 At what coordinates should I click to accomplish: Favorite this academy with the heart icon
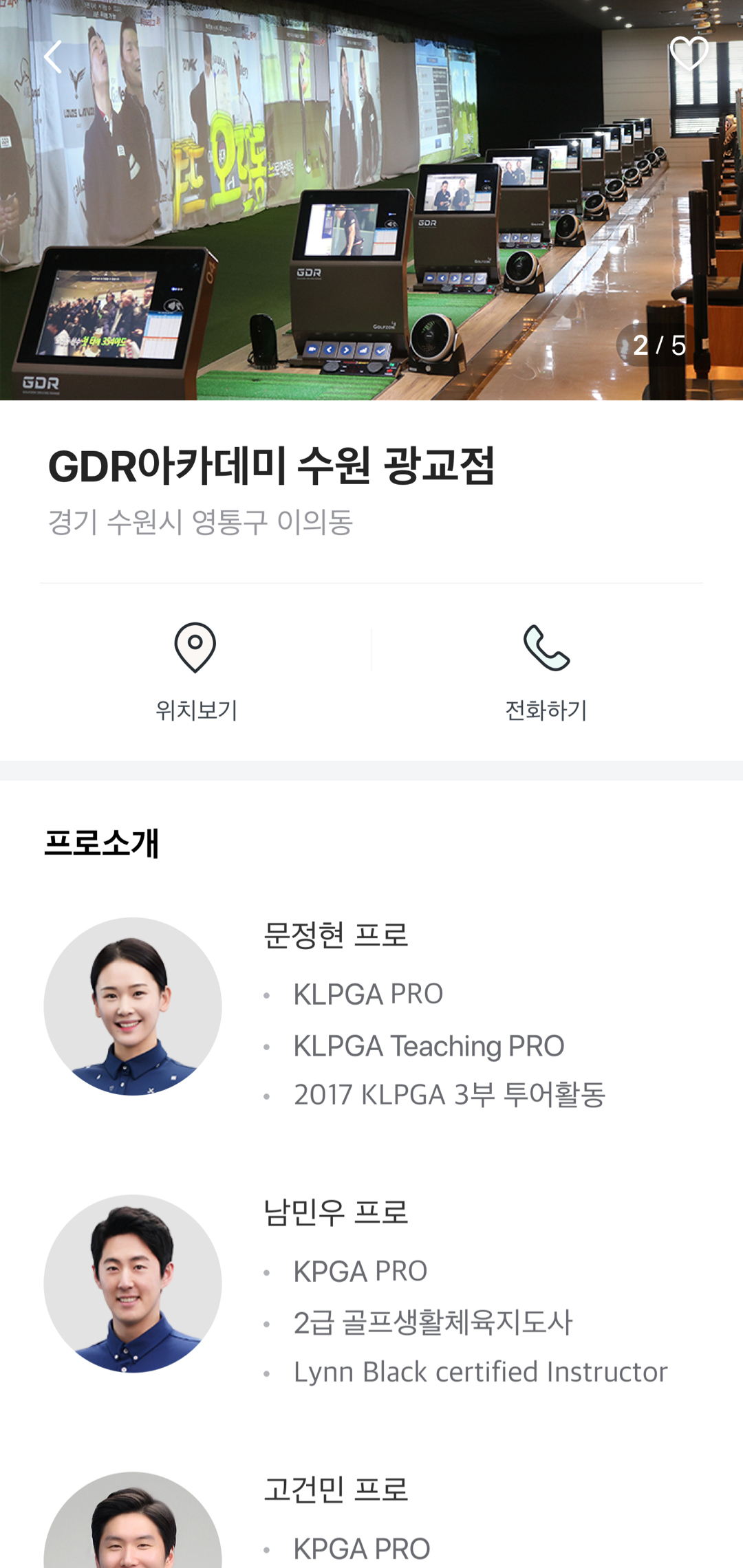(689, 54)
